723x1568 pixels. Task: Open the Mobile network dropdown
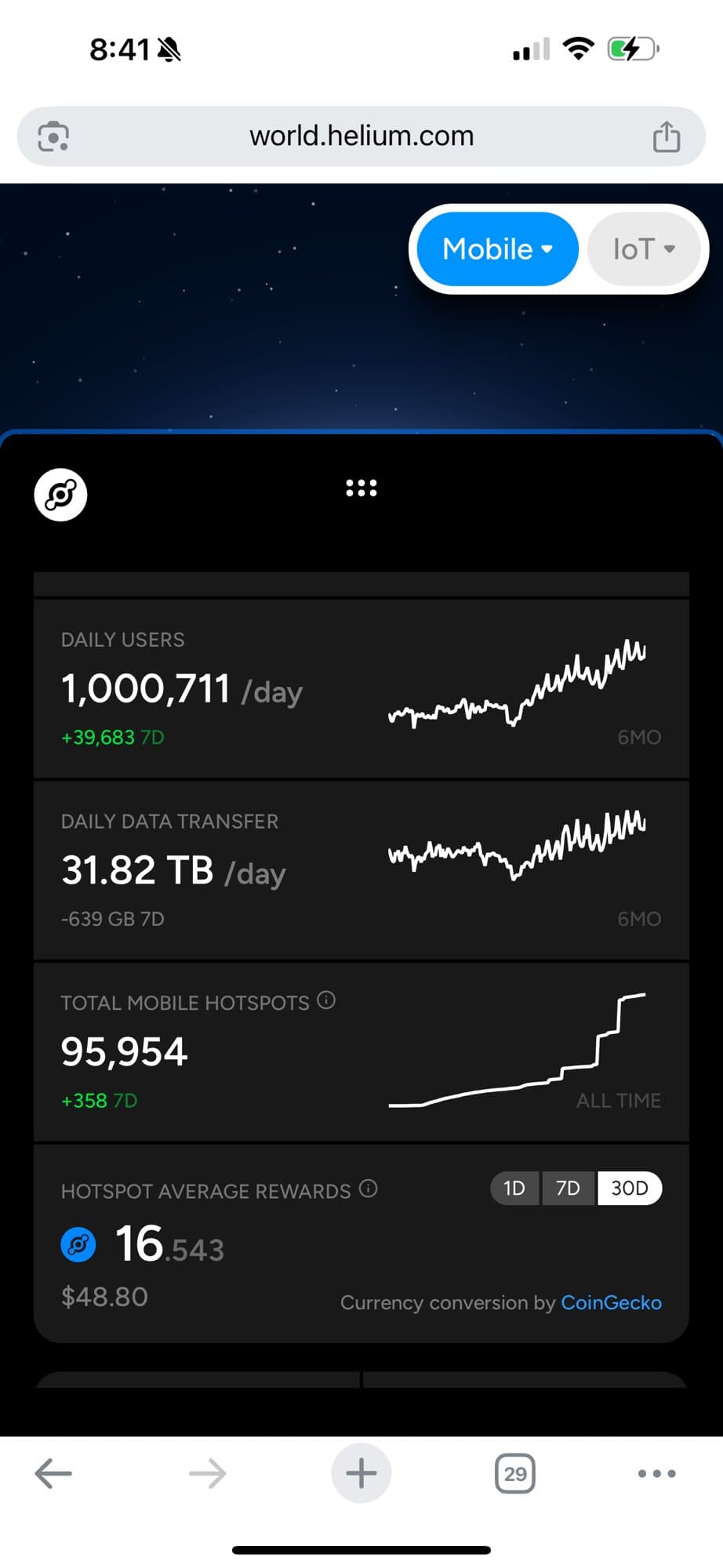[497, 249]
